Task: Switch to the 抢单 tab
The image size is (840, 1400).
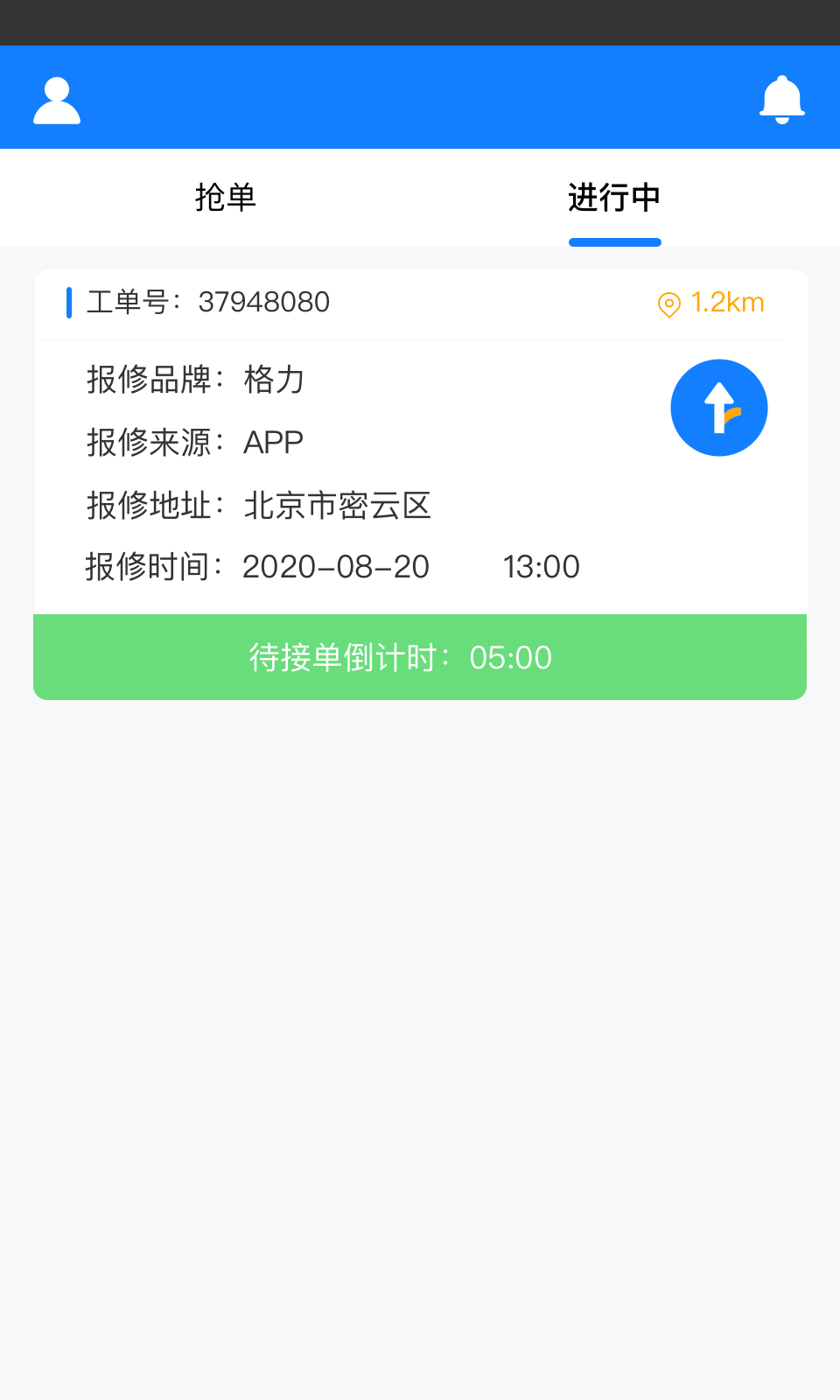Action: (x=225, y=198)
